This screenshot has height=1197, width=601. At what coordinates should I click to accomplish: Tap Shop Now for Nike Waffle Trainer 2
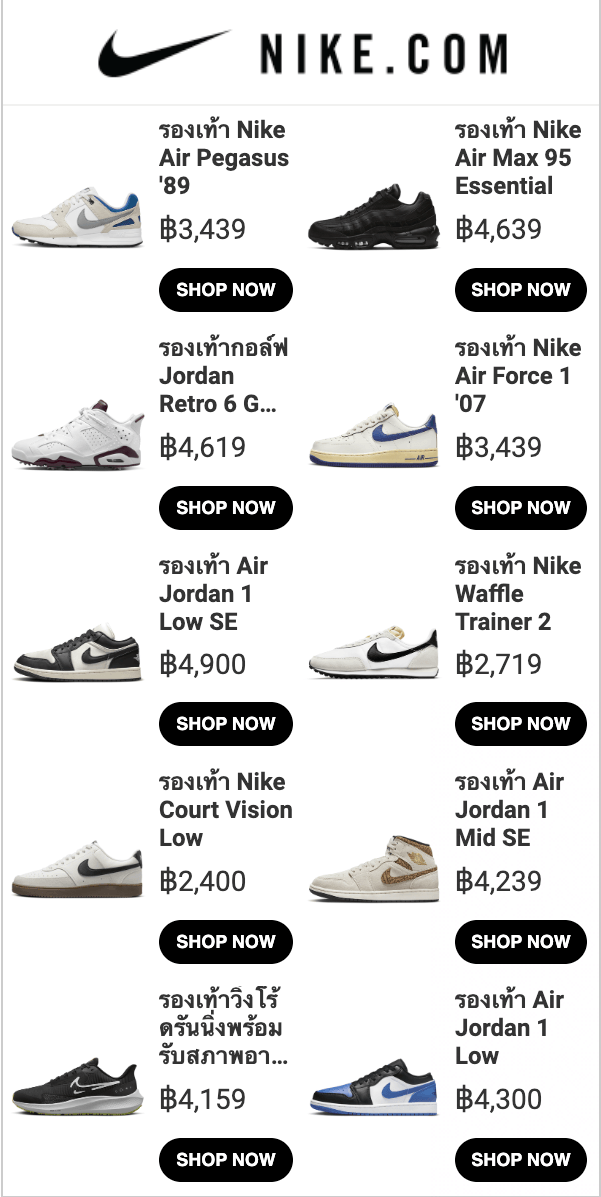[x=520, y=724]
